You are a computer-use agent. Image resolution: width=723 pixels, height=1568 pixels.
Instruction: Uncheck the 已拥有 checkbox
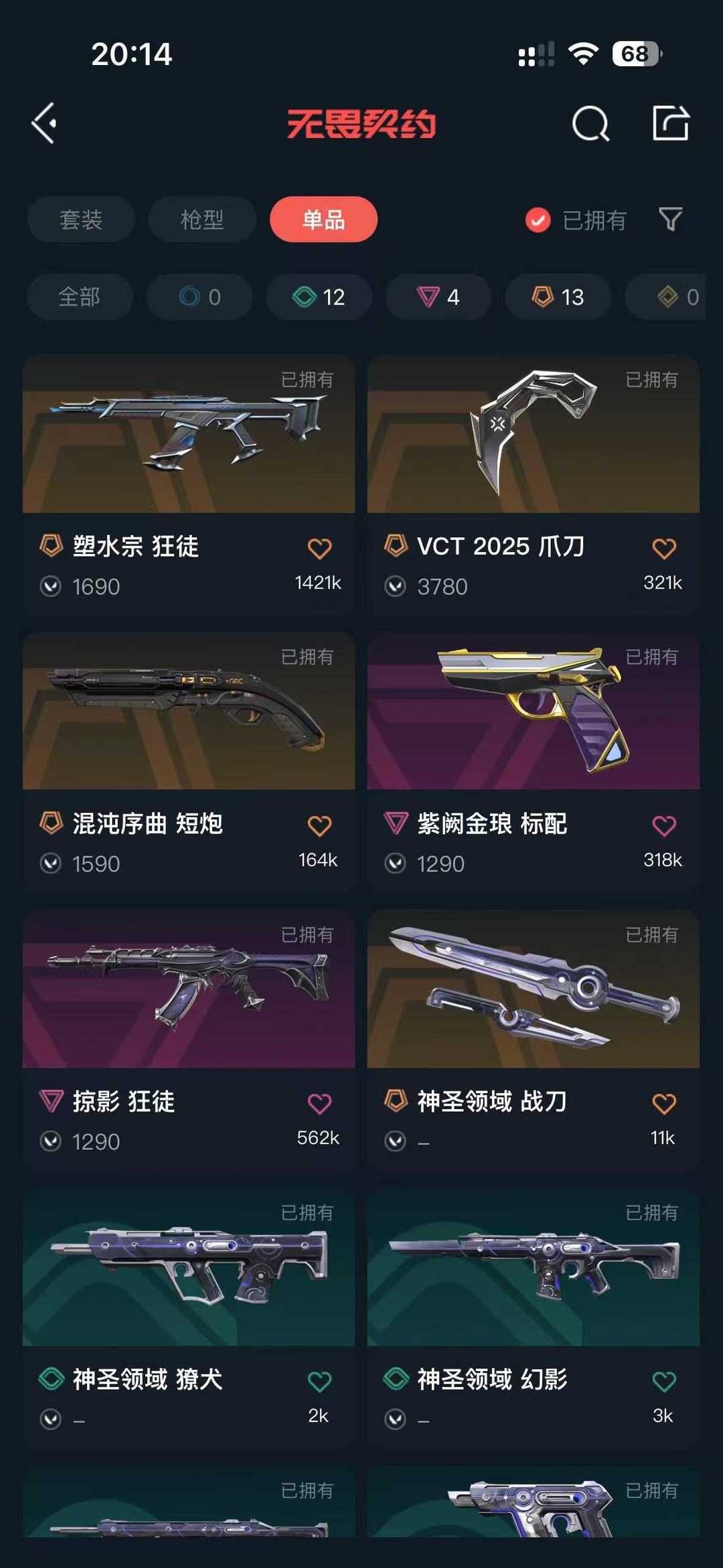click(538, 220)
